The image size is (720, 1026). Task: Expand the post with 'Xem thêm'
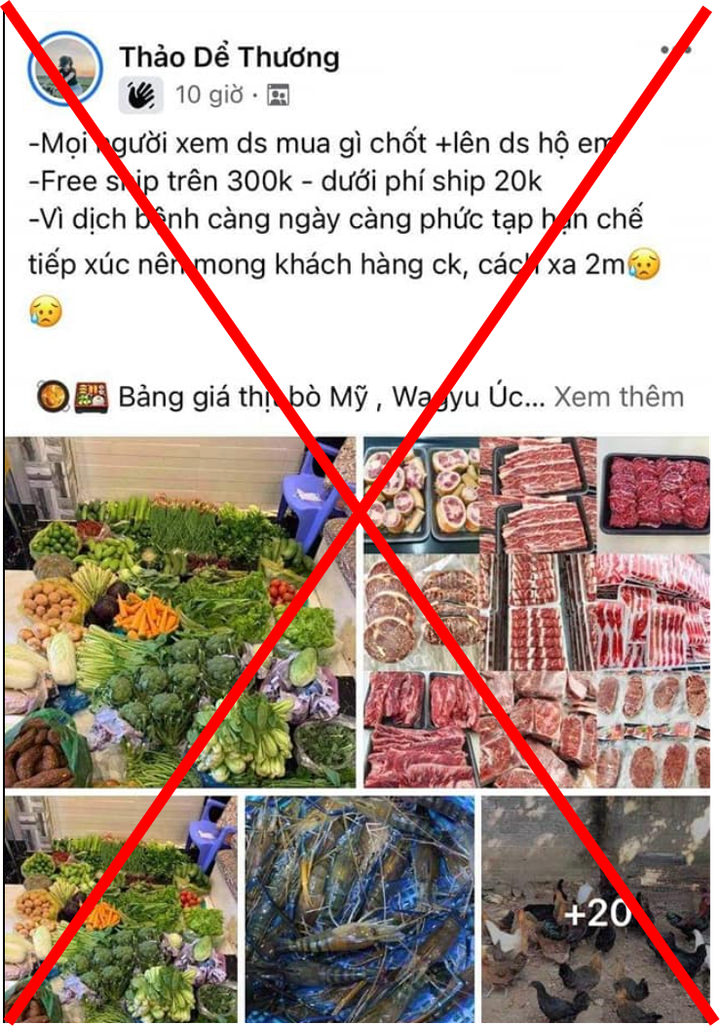623,395
